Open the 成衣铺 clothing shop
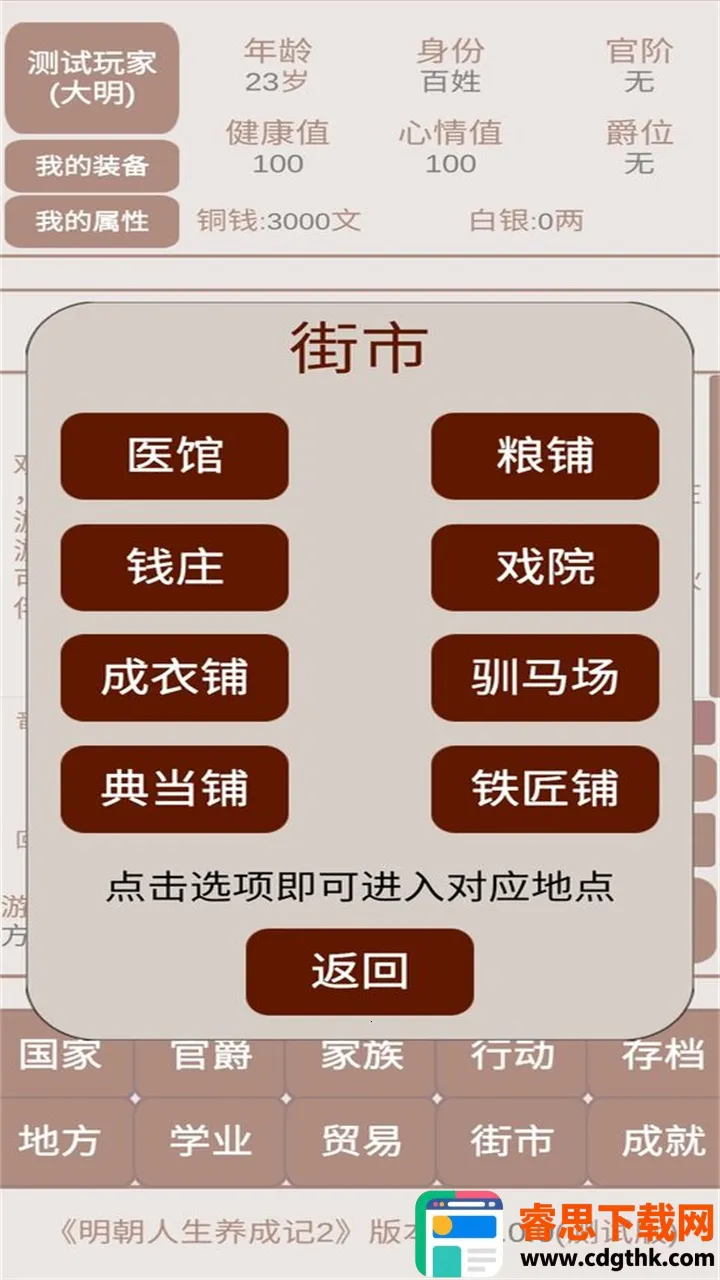Image resolution: width=720 pixels, height=1280 pixels. 174,678
